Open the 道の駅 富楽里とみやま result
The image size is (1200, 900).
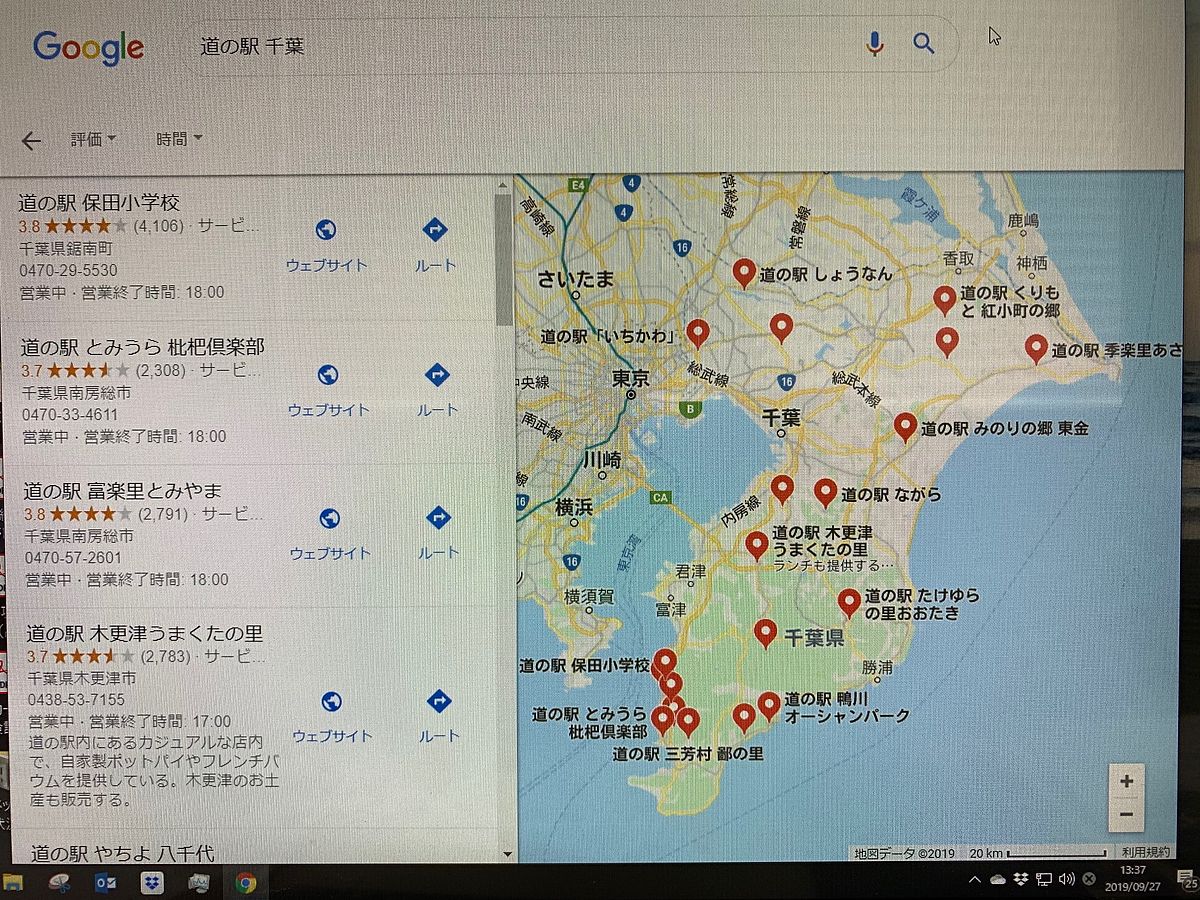123,491
